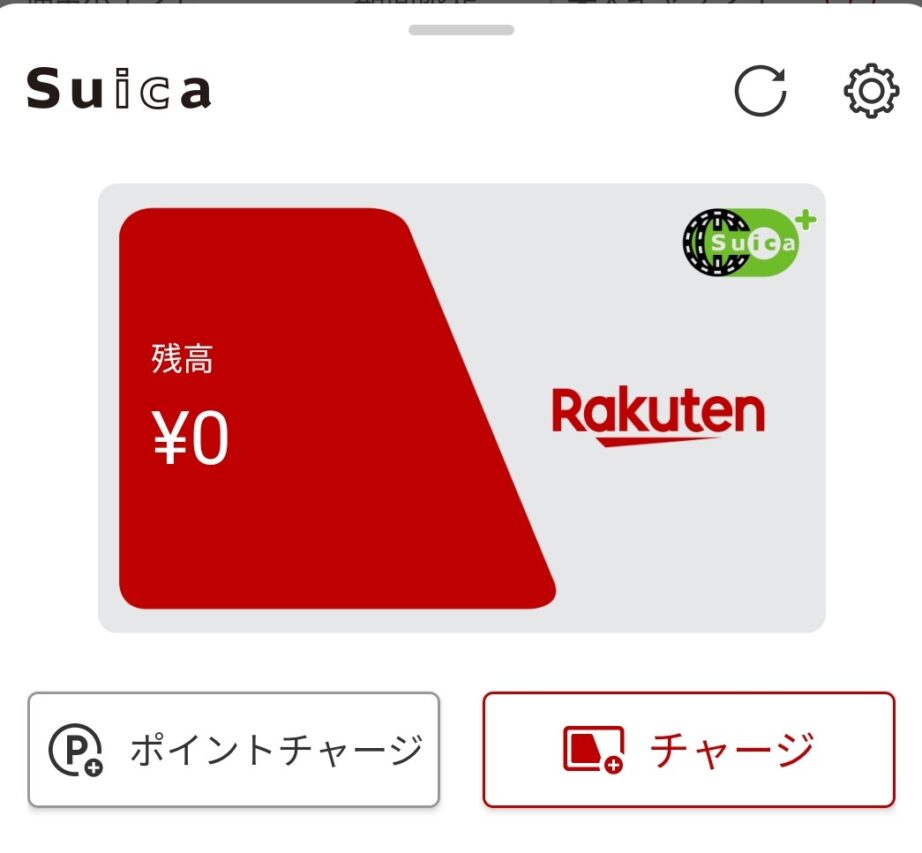Open the Rakuten Suica card
Viewport: 922px width, 853px height.
coord(461,408)
